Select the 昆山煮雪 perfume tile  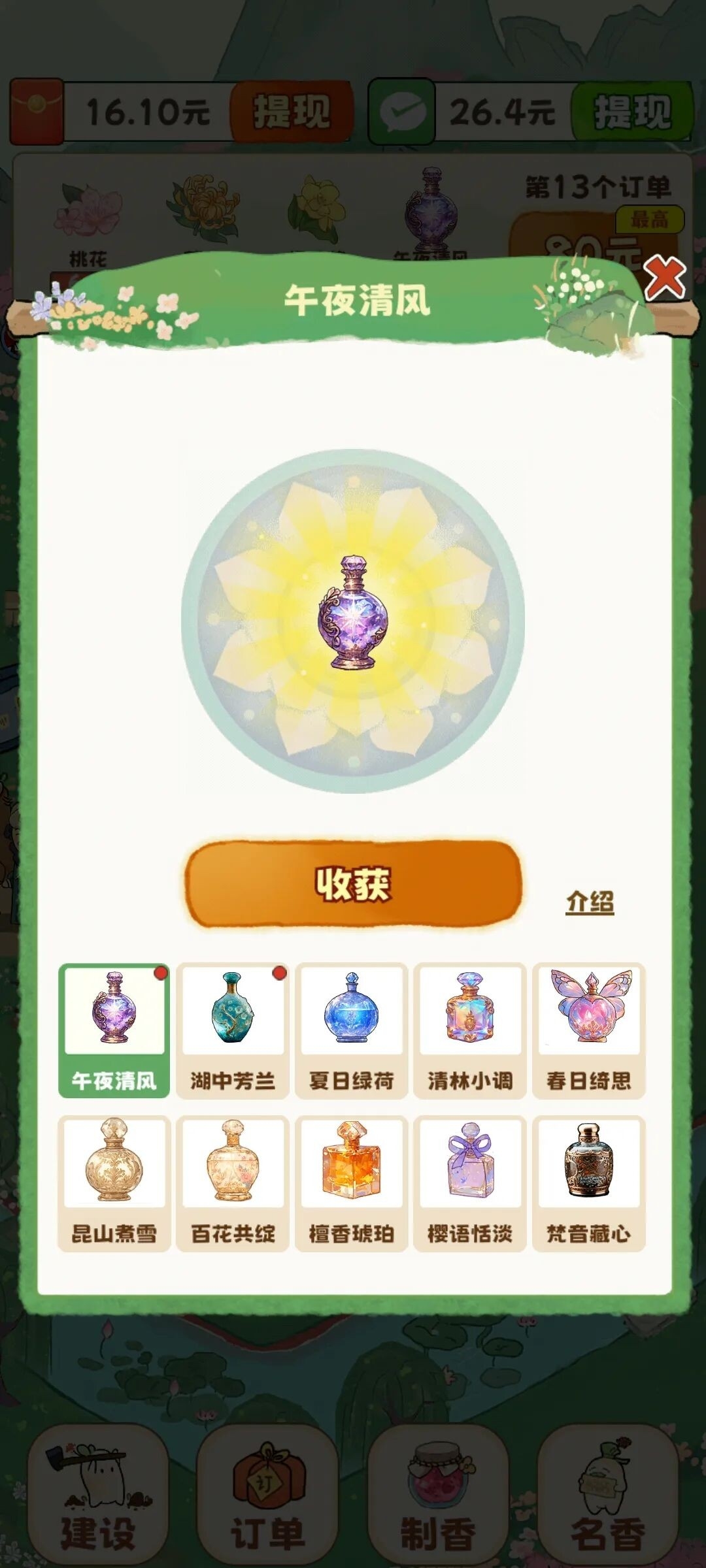click(x=114, y=1183)
